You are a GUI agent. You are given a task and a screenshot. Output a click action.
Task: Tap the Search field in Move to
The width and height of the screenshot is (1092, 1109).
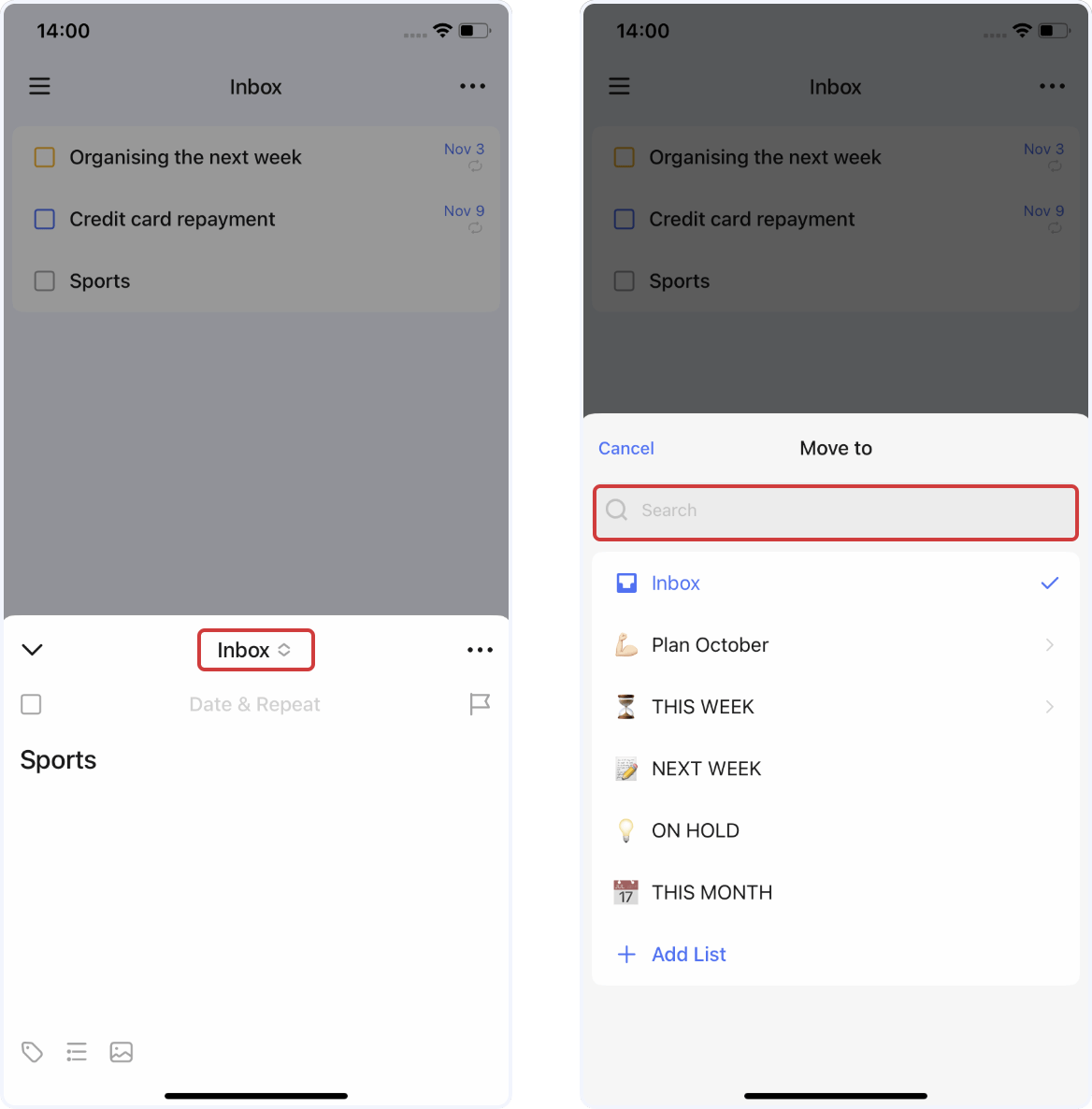coord(835,511)
